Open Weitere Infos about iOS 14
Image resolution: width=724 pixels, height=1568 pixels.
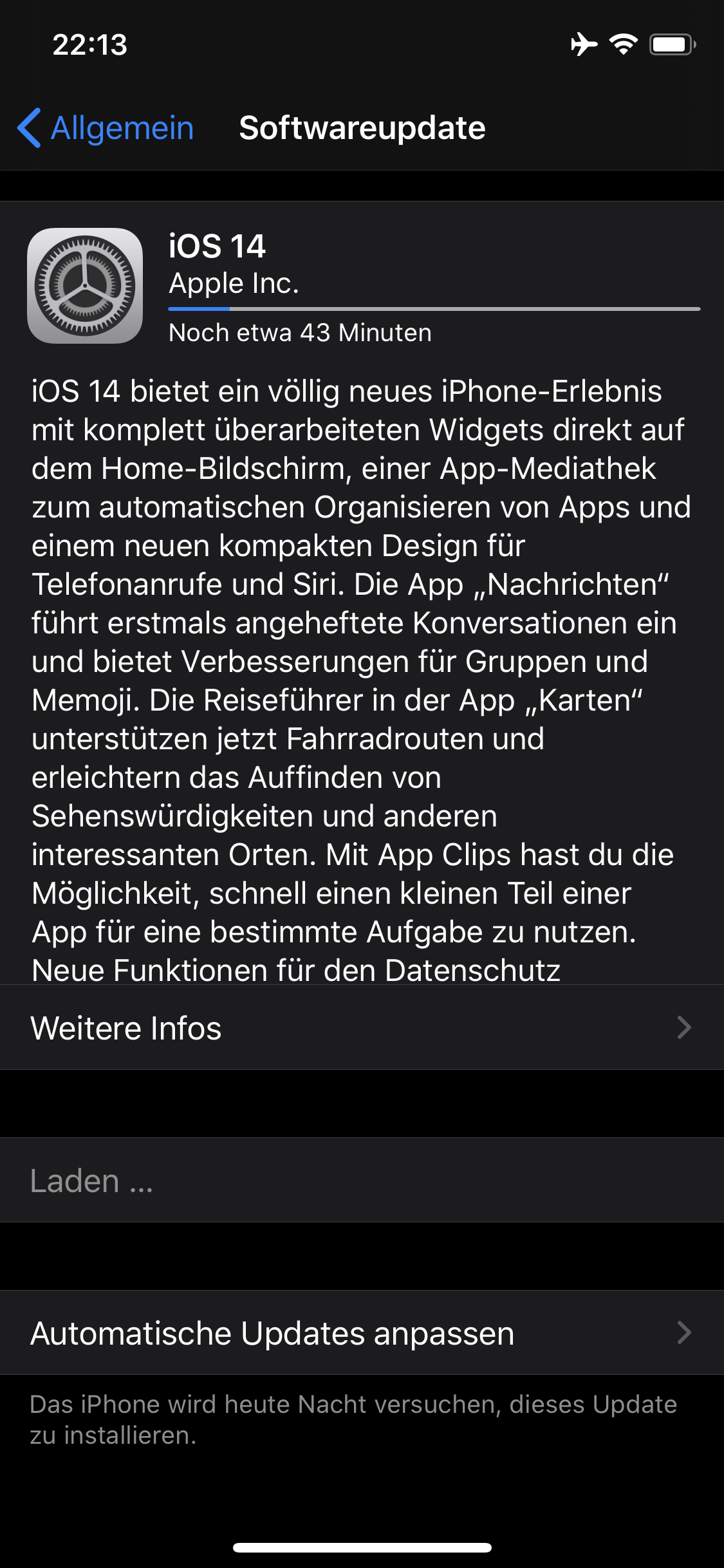[362, 1027]
